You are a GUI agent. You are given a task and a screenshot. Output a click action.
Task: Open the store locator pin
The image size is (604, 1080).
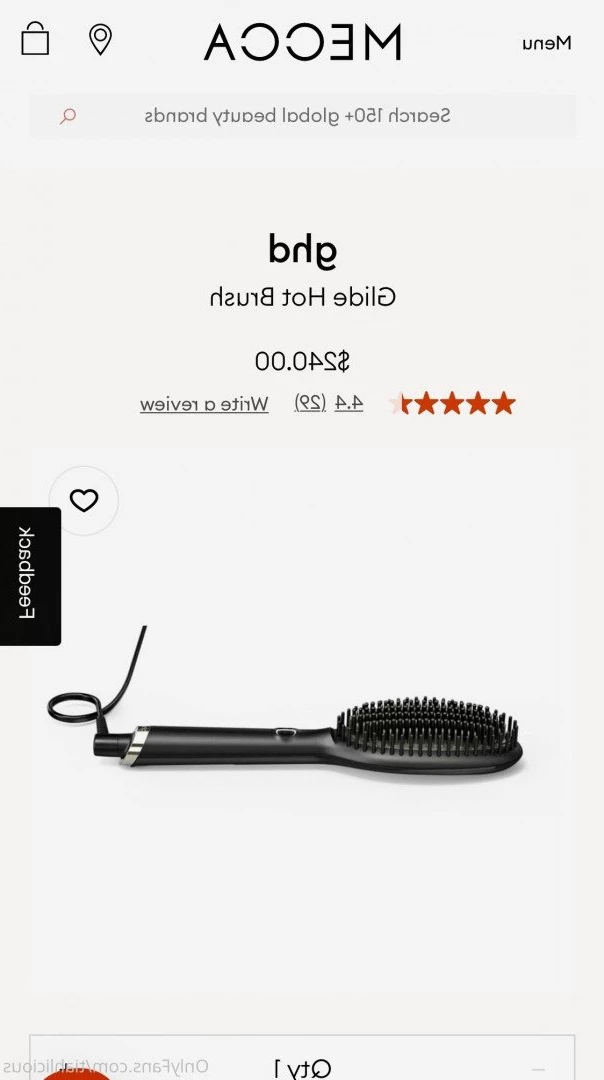[100, 40]
